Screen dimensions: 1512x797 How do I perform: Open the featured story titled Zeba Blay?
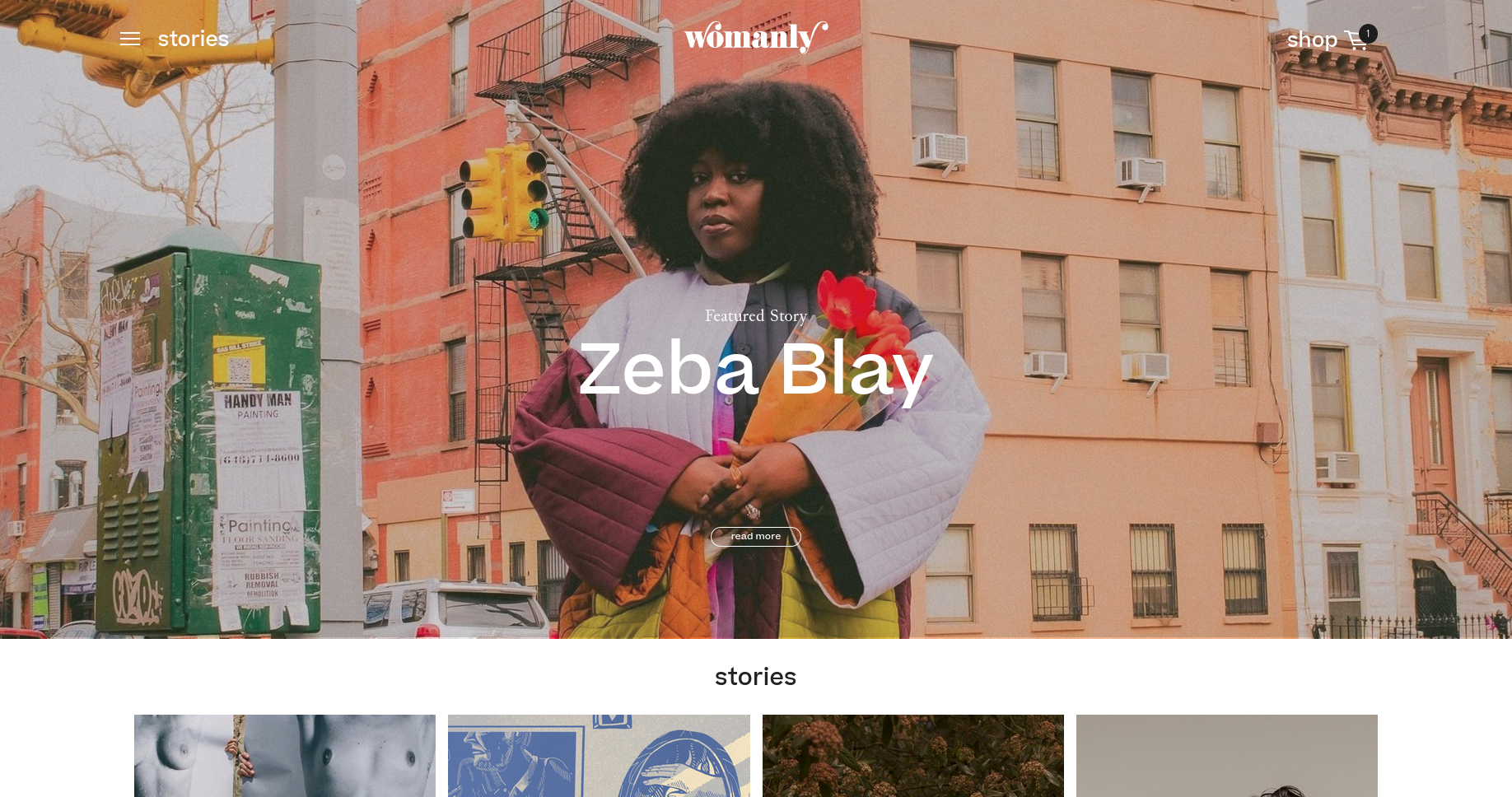755,368
